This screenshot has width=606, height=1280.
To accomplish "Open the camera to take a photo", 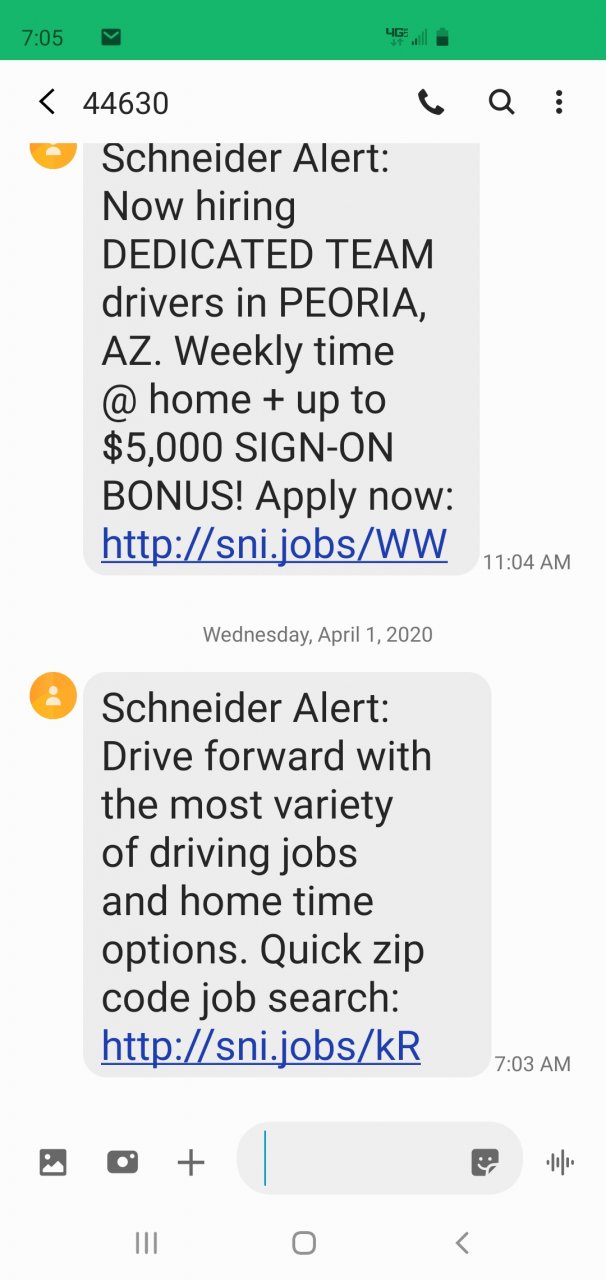I will click(122, 1162).
